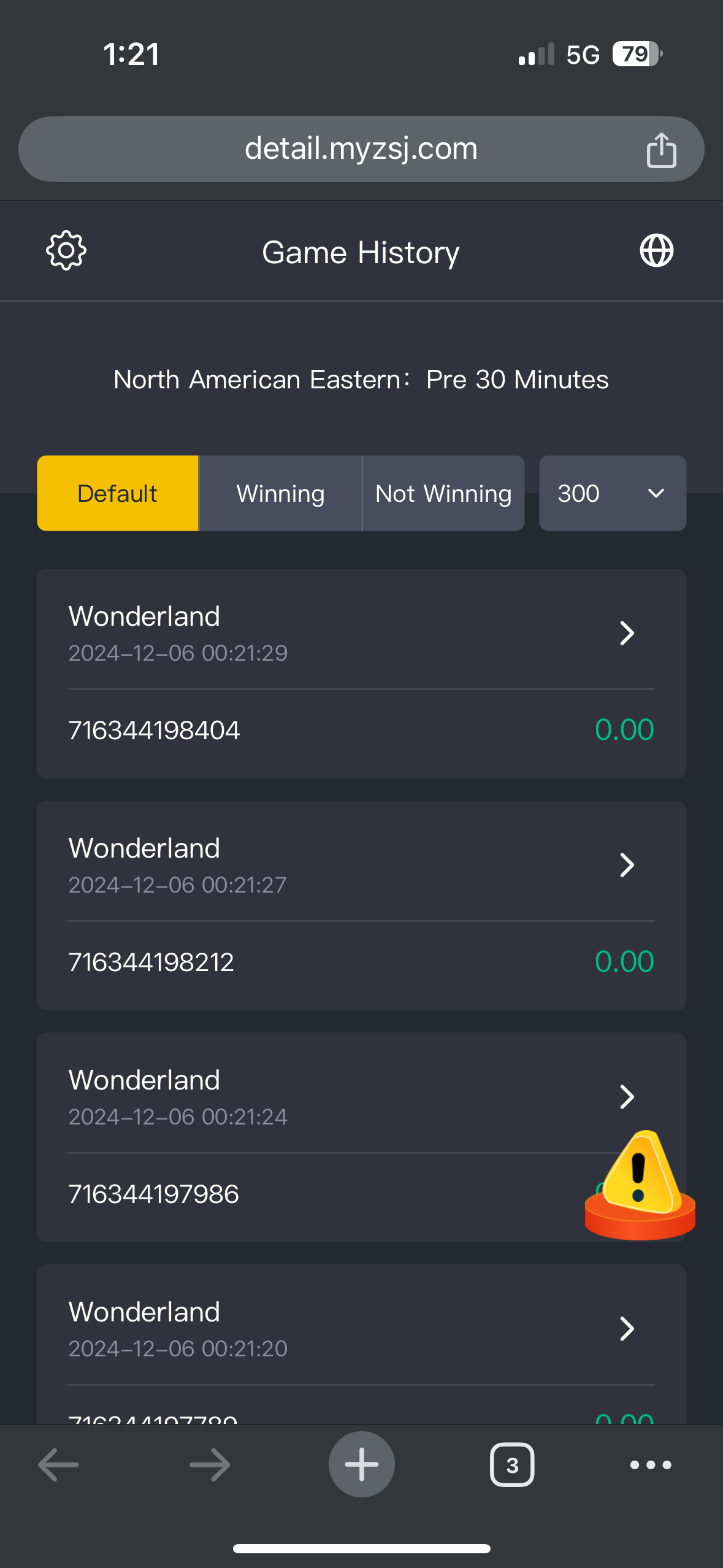Screen dimensions: 723x1568
Task: Open the settings gear icon
Action: click(66, 251)
